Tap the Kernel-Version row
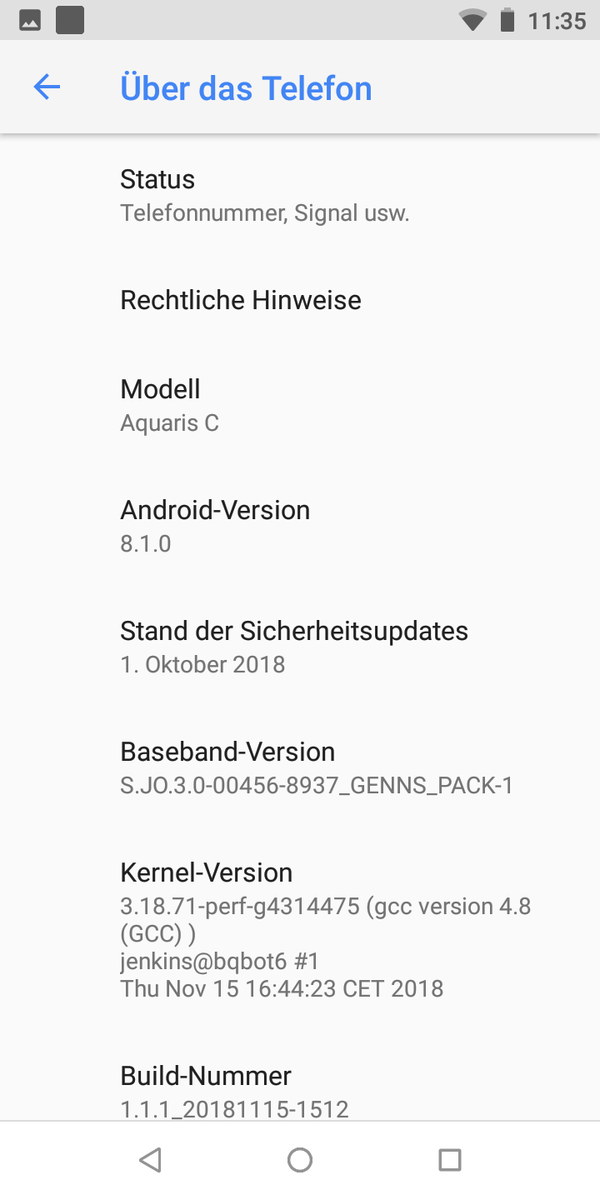 point(300,930)
